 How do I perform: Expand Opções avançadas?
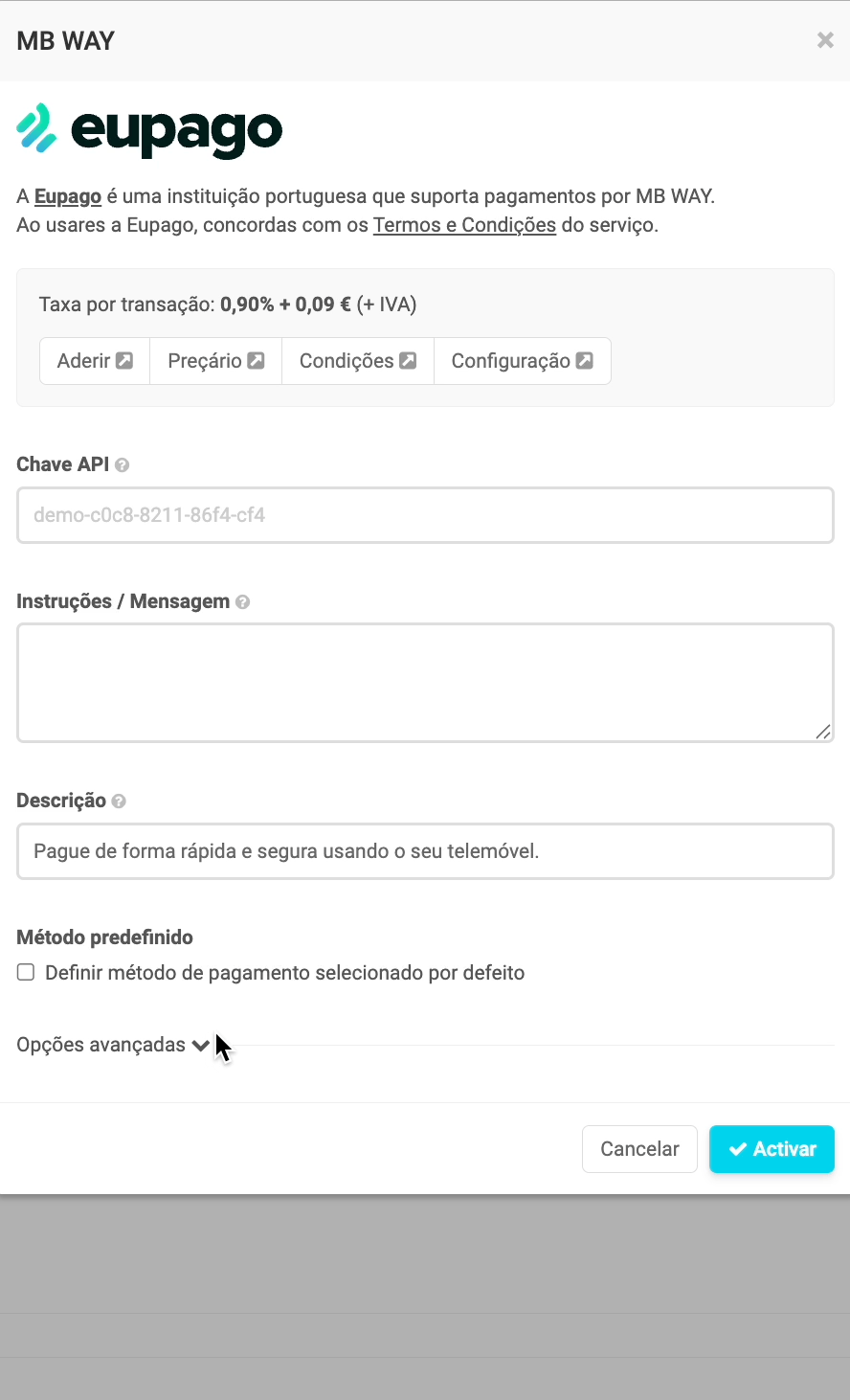(x=112, y=1045)
